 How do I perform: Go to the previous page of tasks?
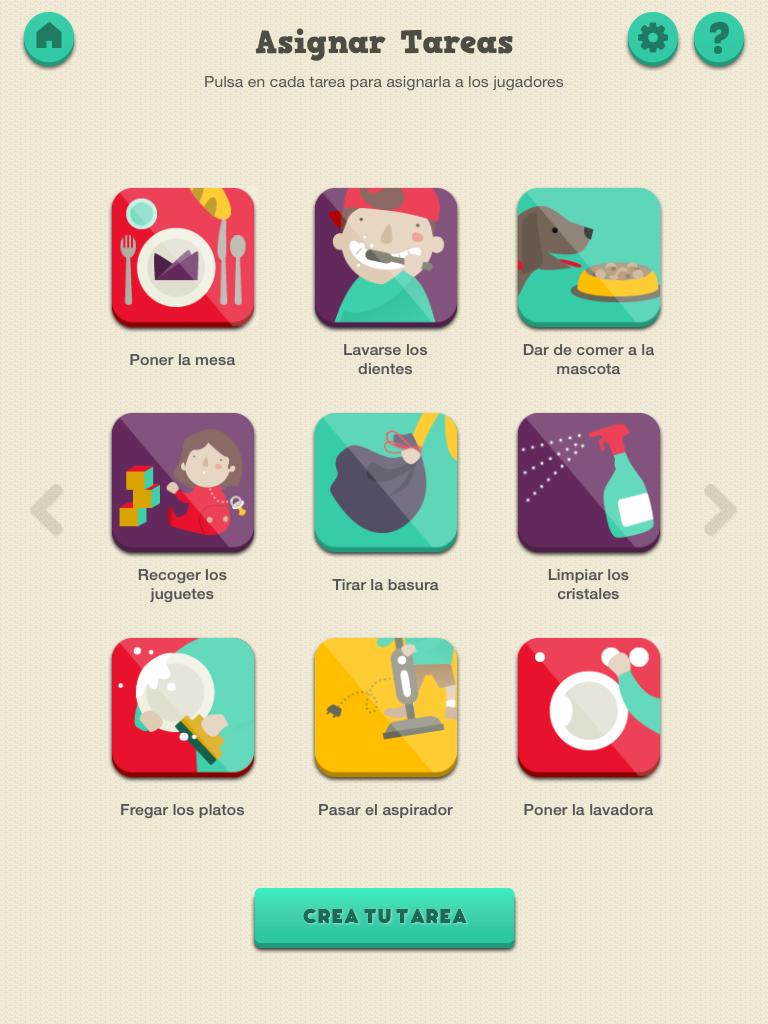[47, 510]
